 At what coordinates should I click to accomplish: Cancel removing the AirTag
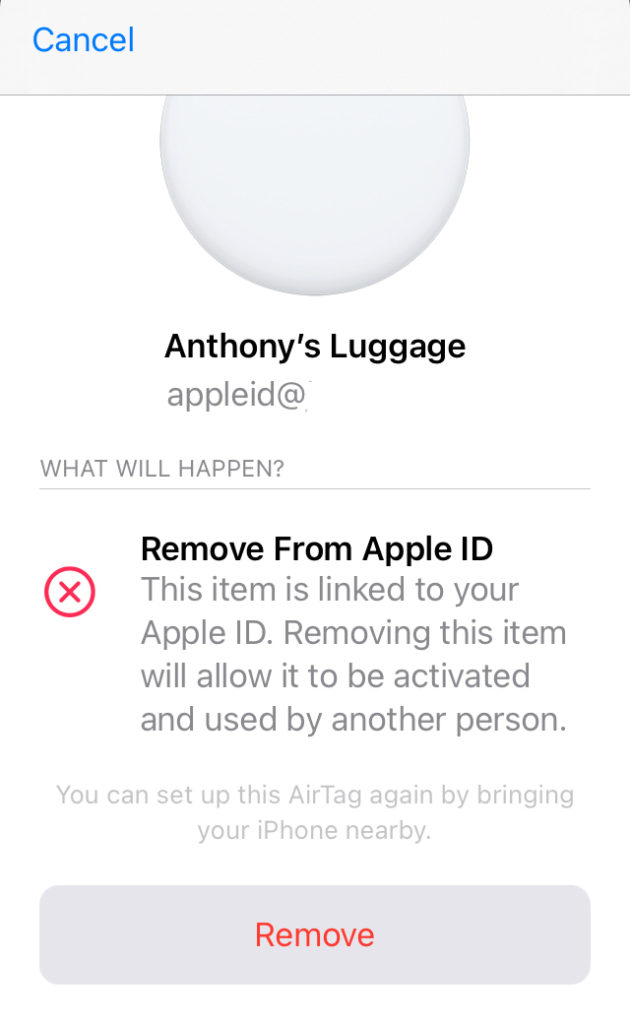[83, 40]
